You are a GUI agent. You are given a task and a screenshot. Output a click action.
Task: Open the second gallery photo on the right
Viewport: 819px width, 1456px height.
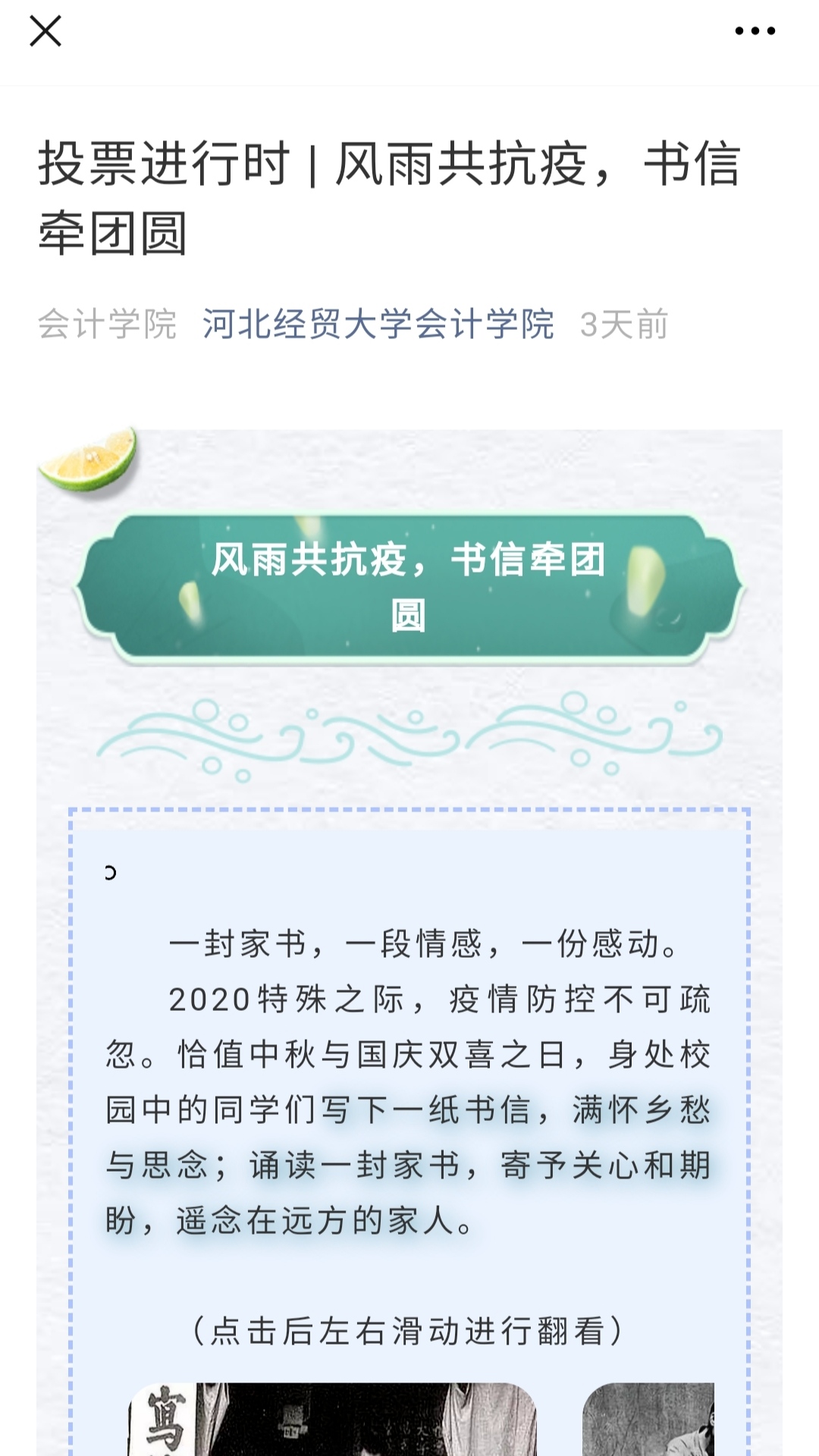[649, 1418]
